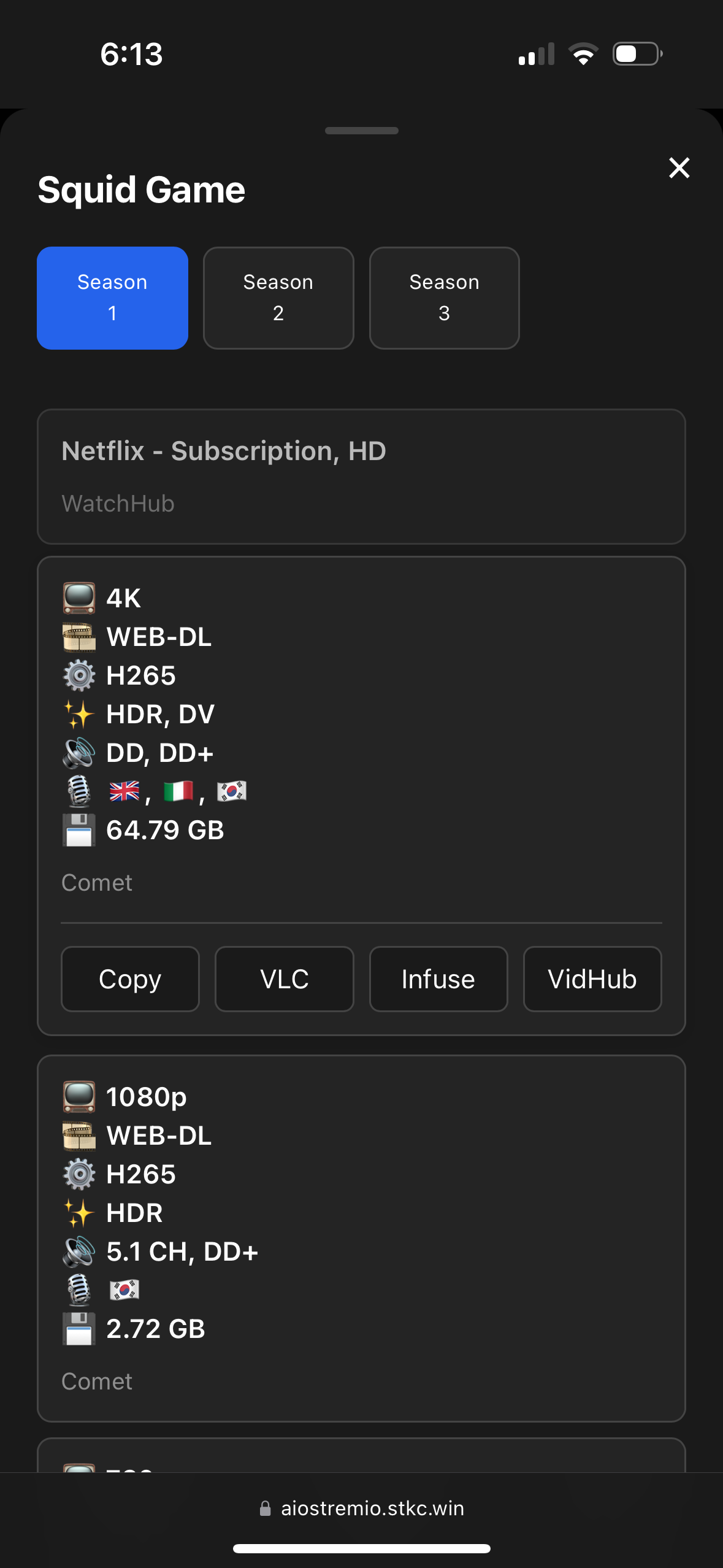The width and height of the screenshot is (723, 1568).
Task: Tap the aiostremio.stkc.win address bar
Action: (x=362, y=1508)
